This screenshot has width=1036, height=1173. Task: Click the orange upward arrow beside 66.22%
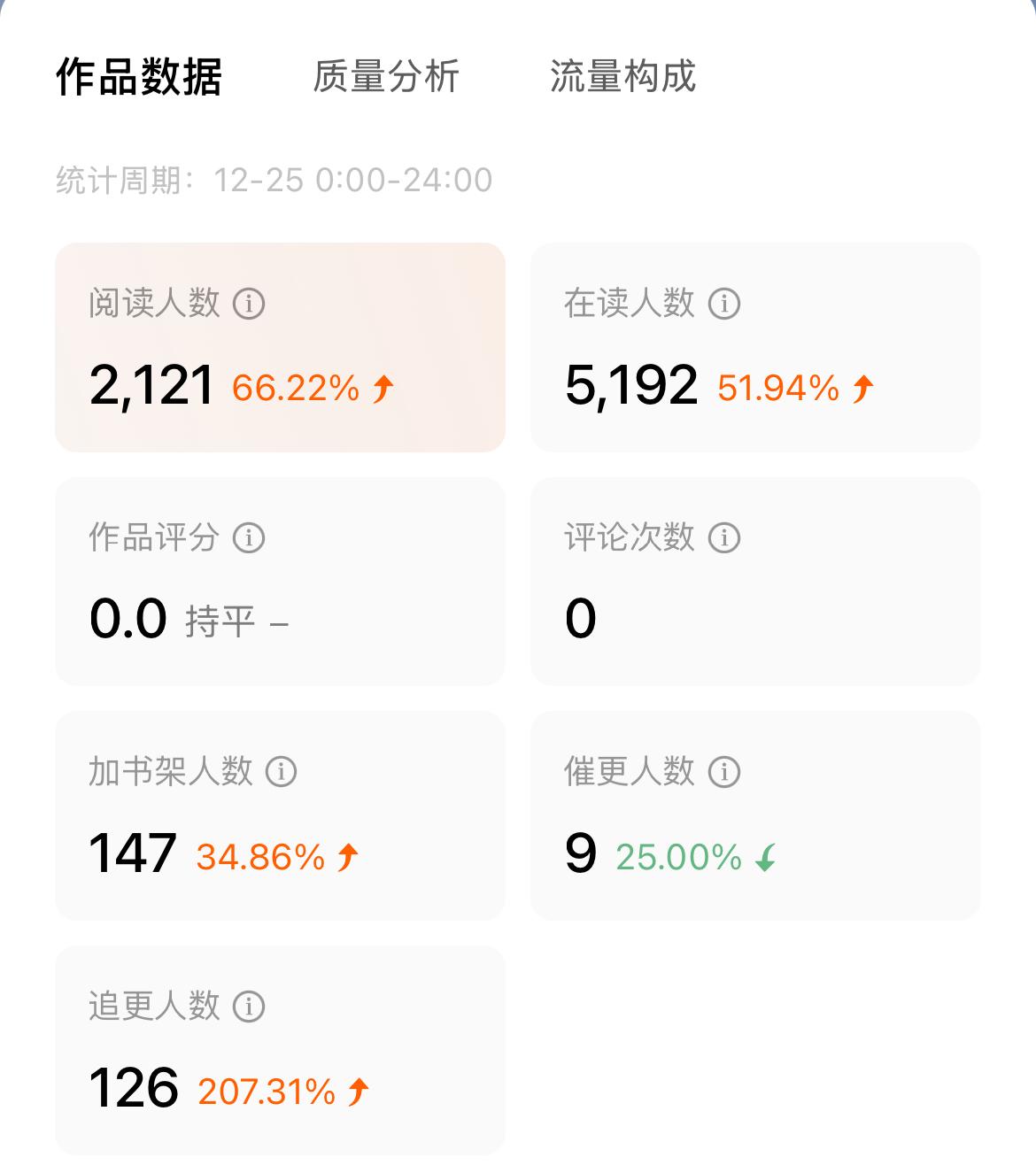(x=383, y=386)
